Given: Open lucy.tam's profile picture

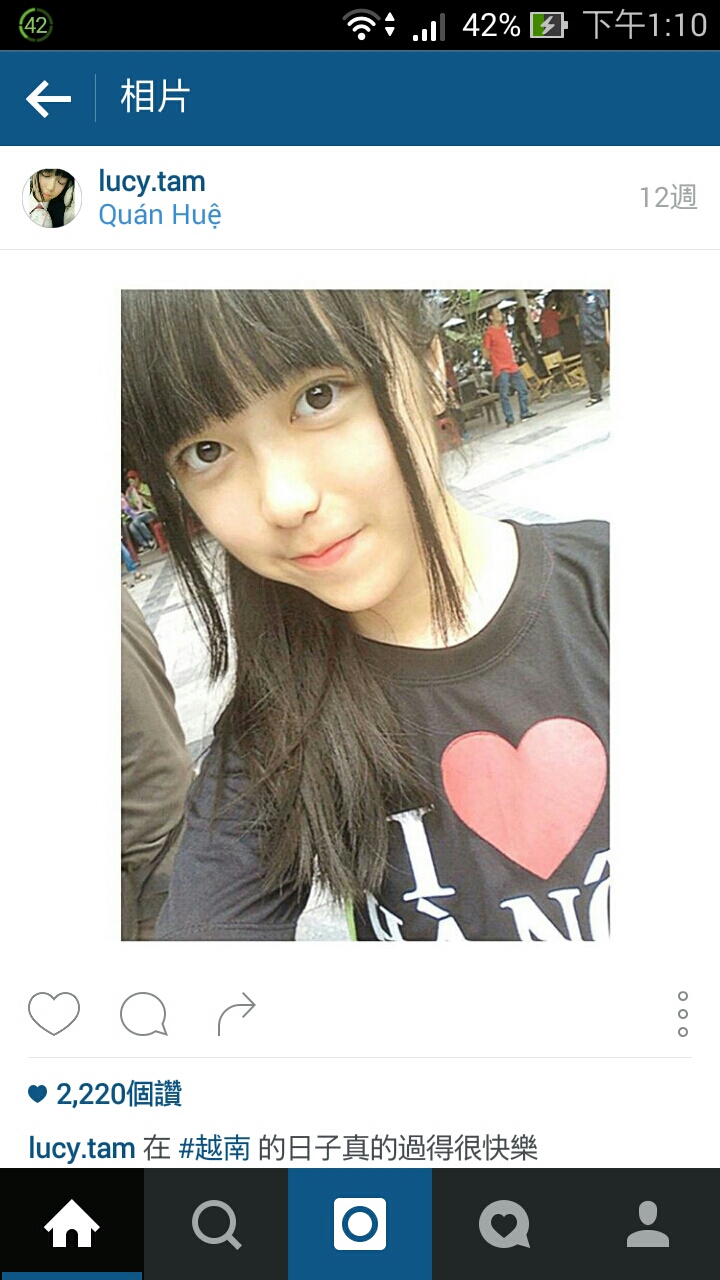Looking at the screenshot, I should 52,198.
